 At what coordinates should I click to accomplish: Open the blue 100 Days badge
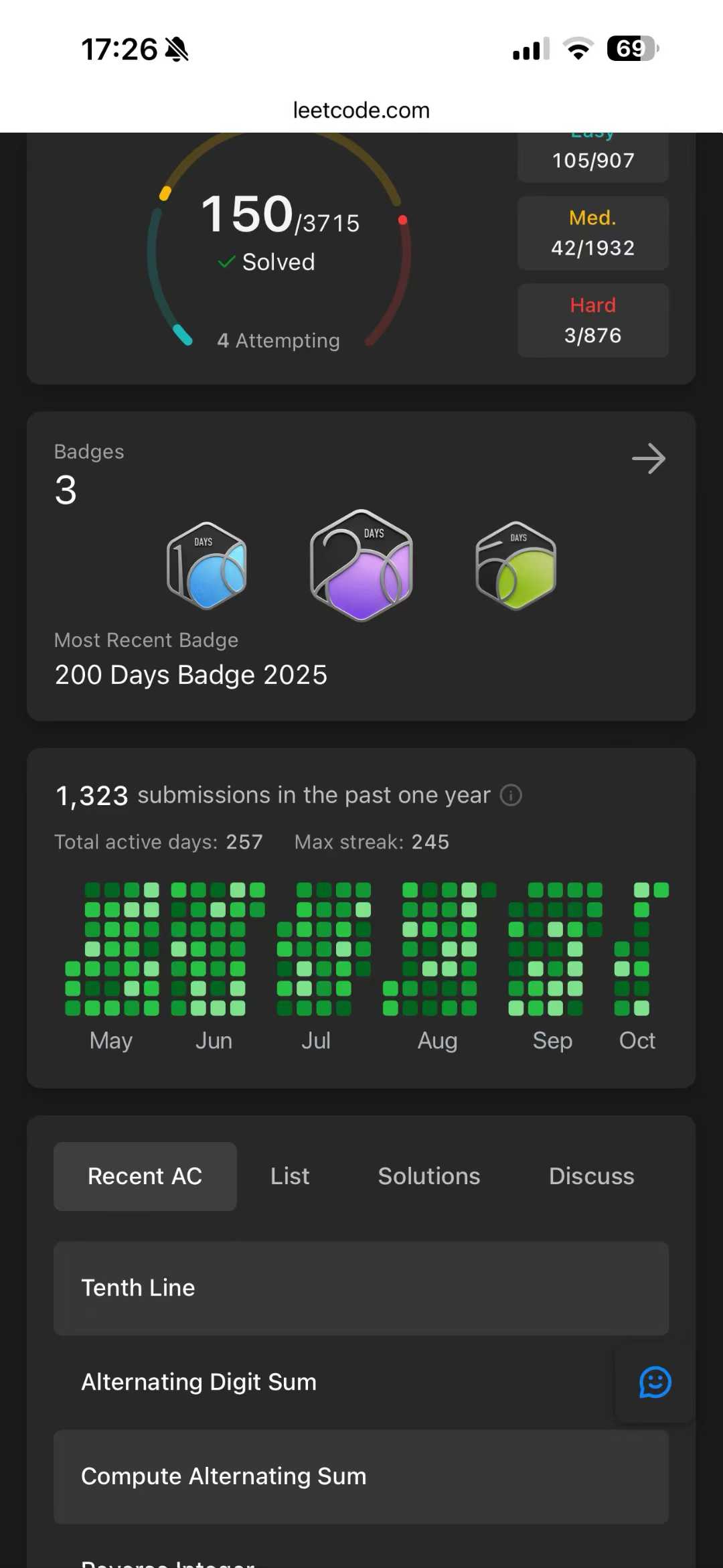(207, 566)
